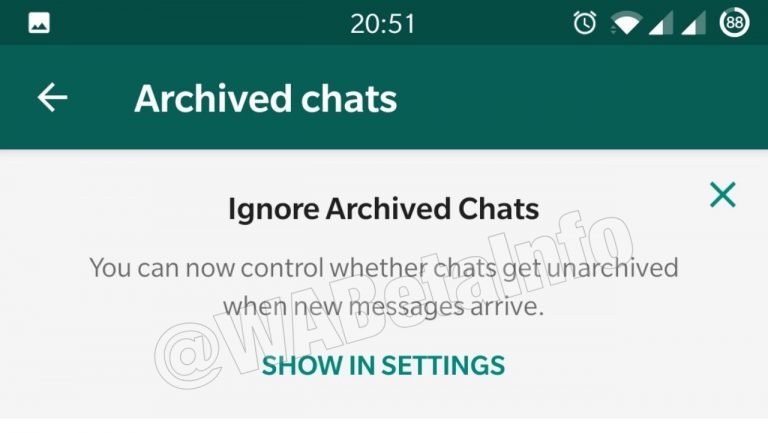The image size is (768, 433).
Task: Dismiss the Ignore Archived Chats banner
Action: [x=722, y=194]
